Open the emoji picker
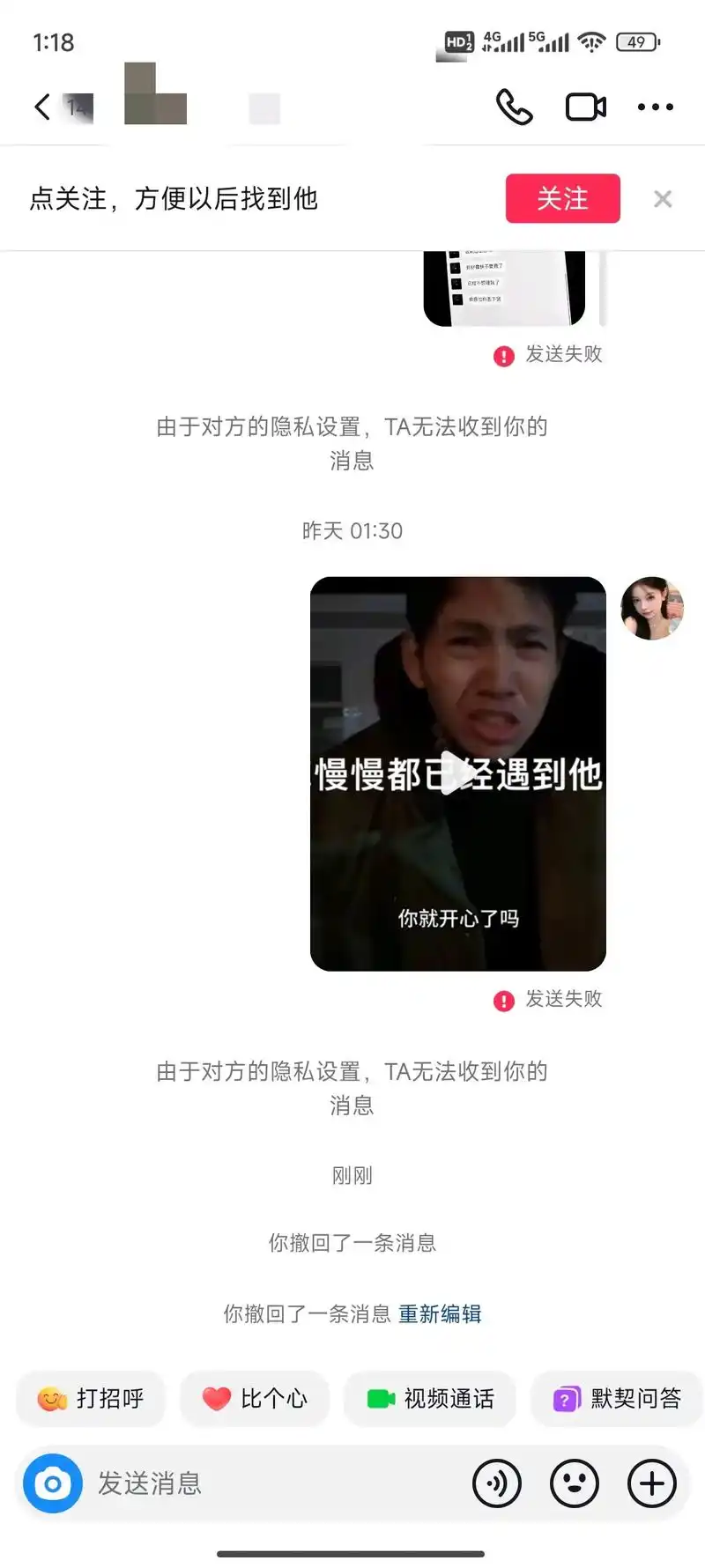Image resolution: width=705 pixels, height=1568 pixels. [575, 1483]
